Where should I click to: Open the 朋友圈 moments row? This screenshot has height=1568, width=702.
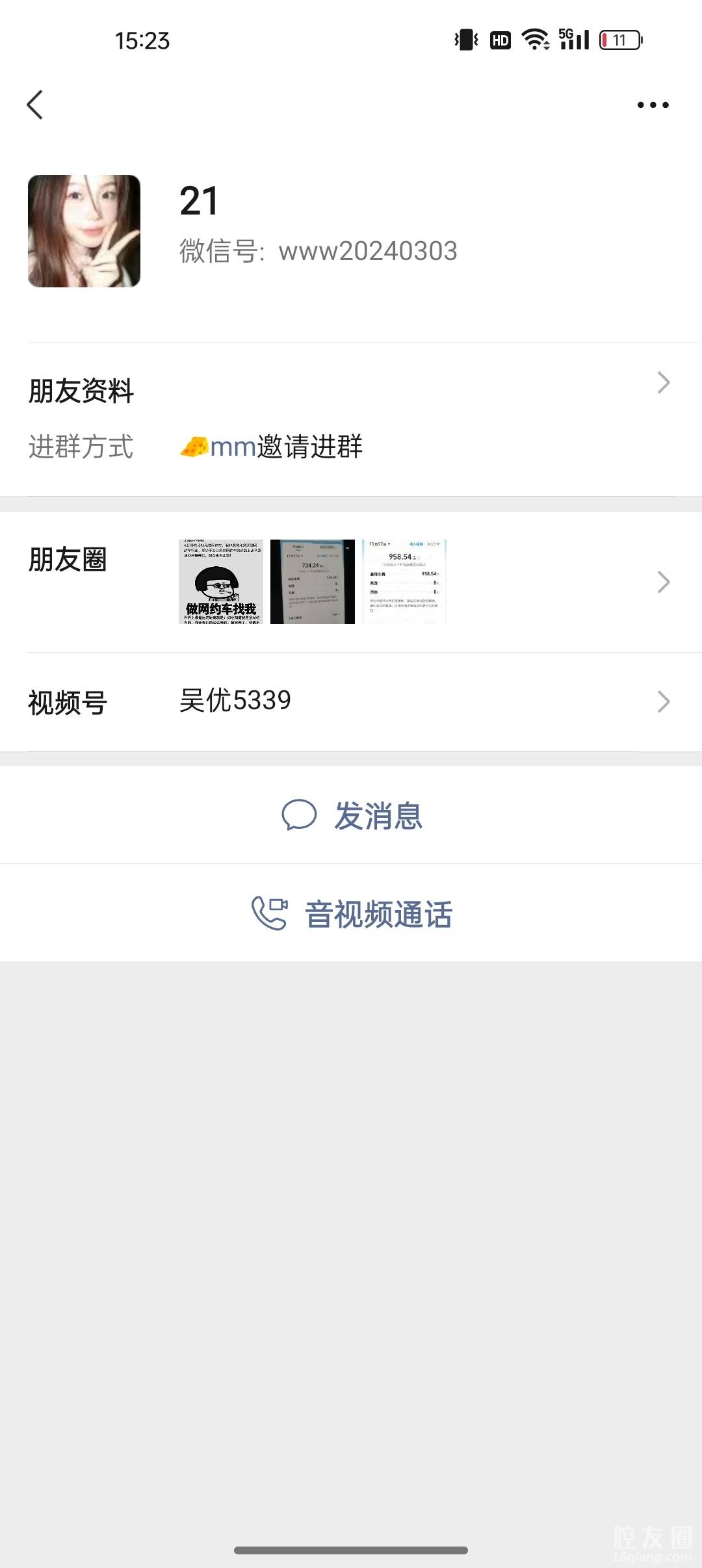[351, 582]
